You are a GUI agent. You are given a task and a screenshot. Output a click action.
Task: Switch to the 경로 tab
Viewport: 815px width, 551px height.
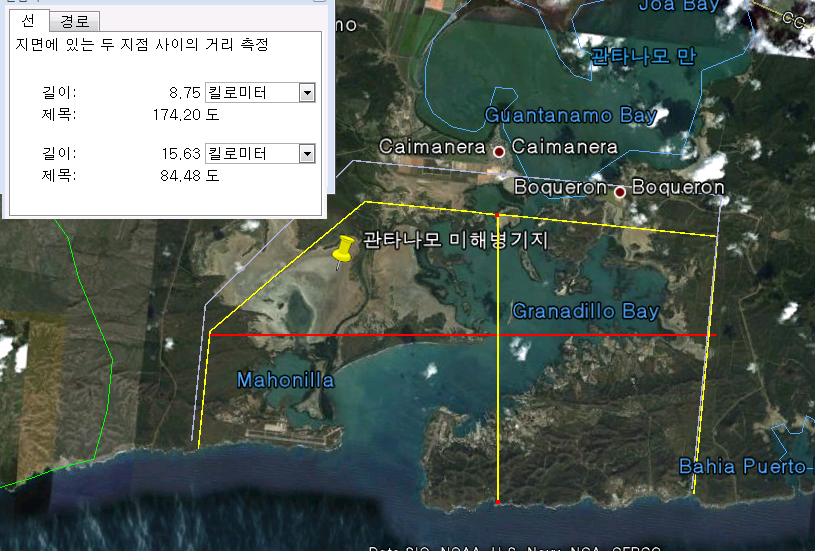[73, 21]
